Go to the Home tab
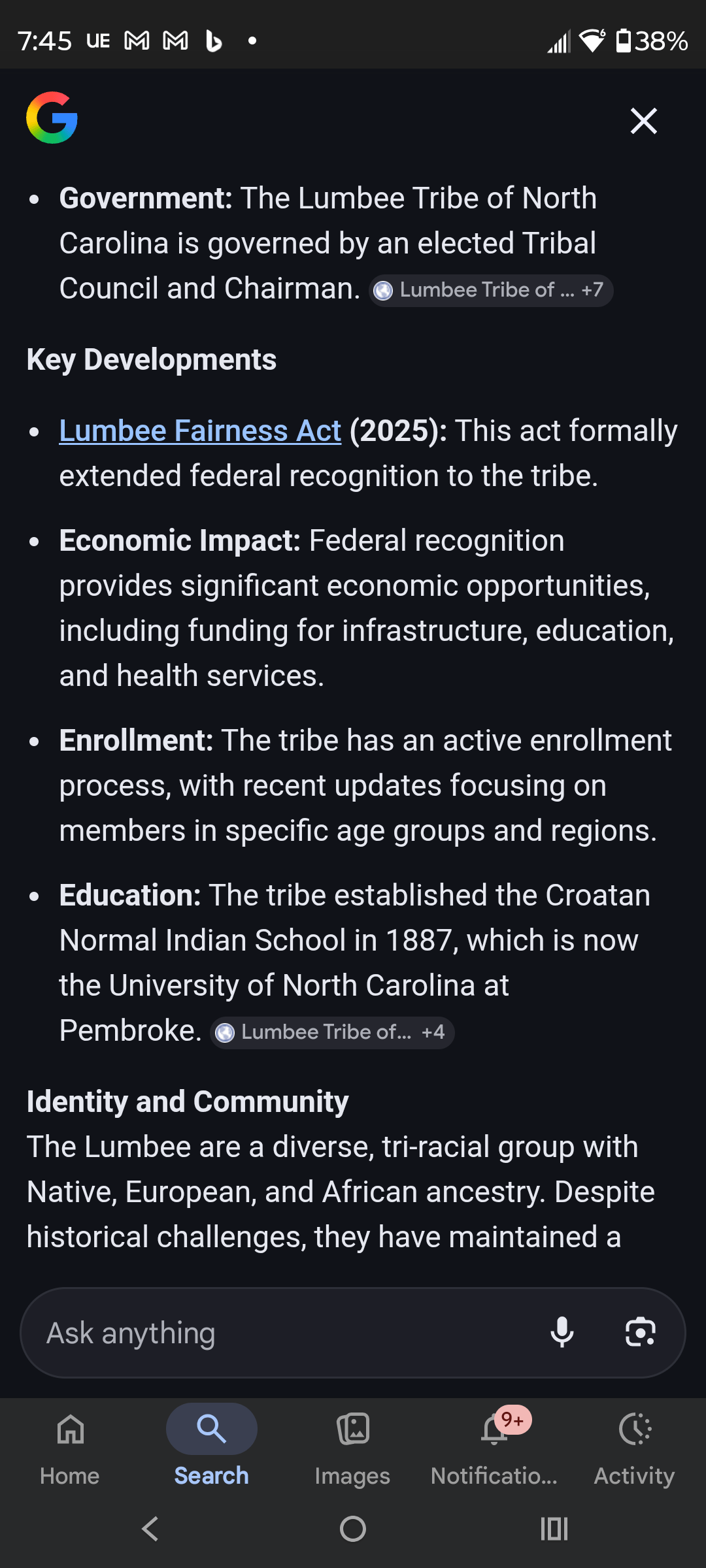The width and height of the screenshot is (706, 1568). coord(70,1445)
